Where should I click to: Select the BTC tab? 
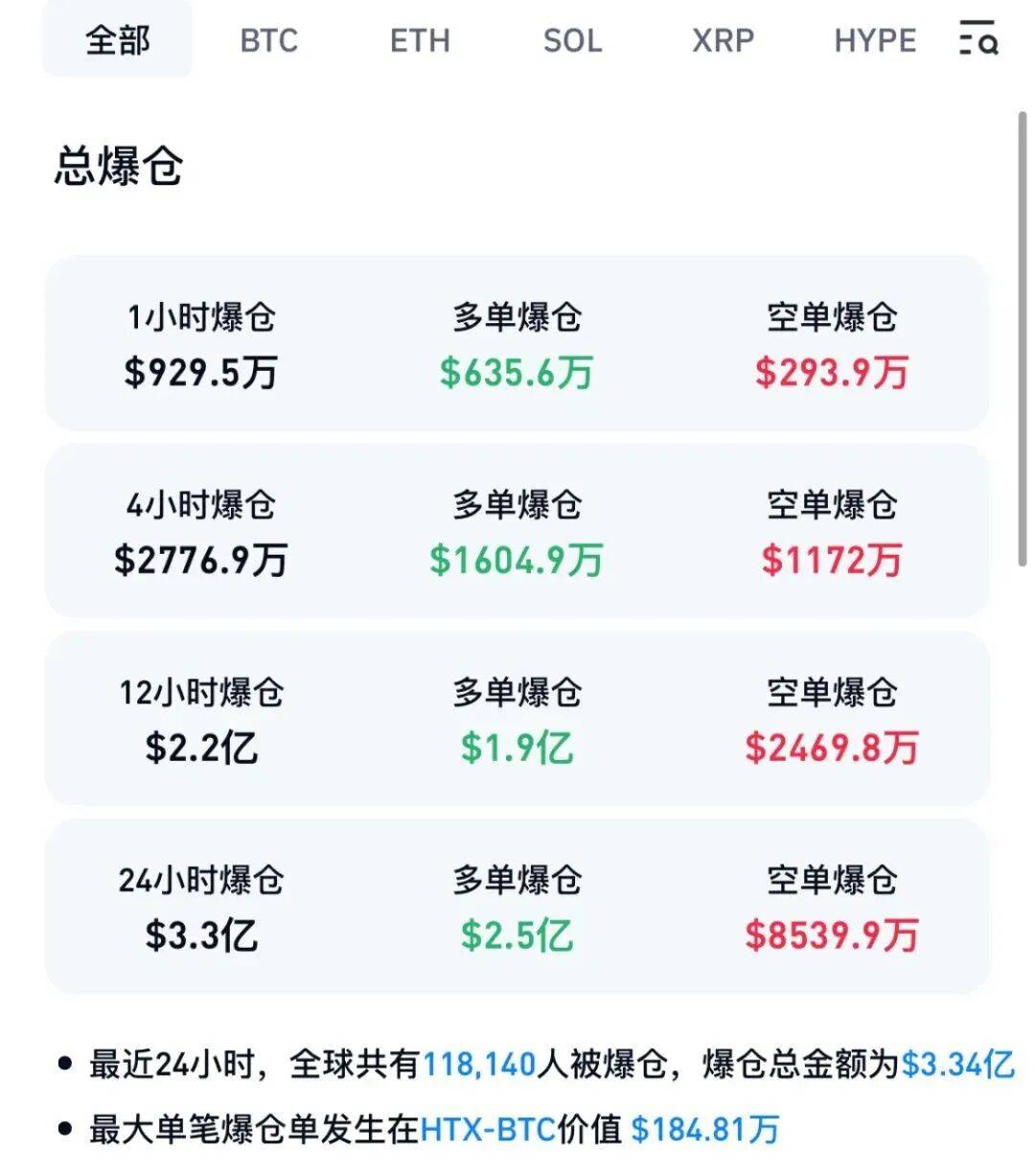pos(268,40)
